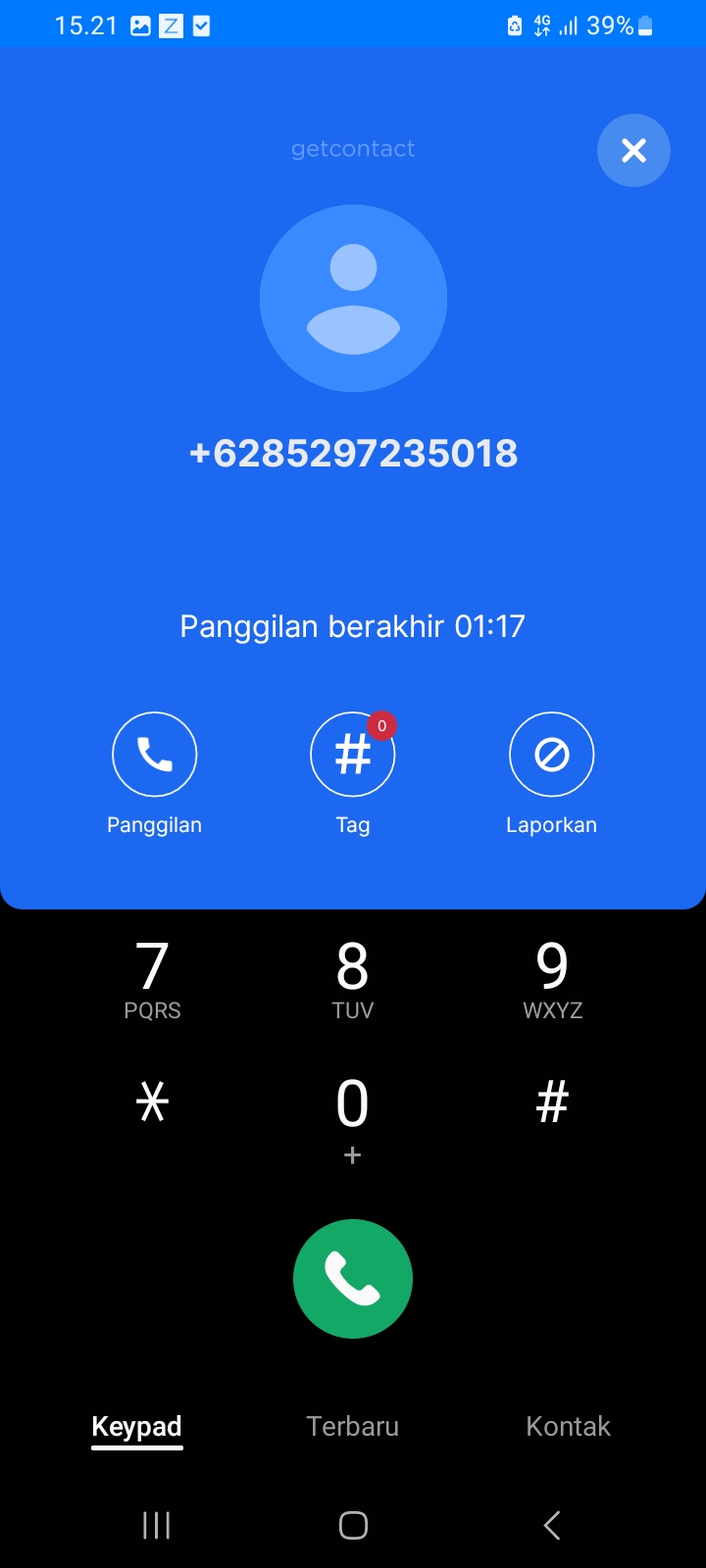
Task: Switch to the Terbaru tab
Action: tap(353, 1426)
